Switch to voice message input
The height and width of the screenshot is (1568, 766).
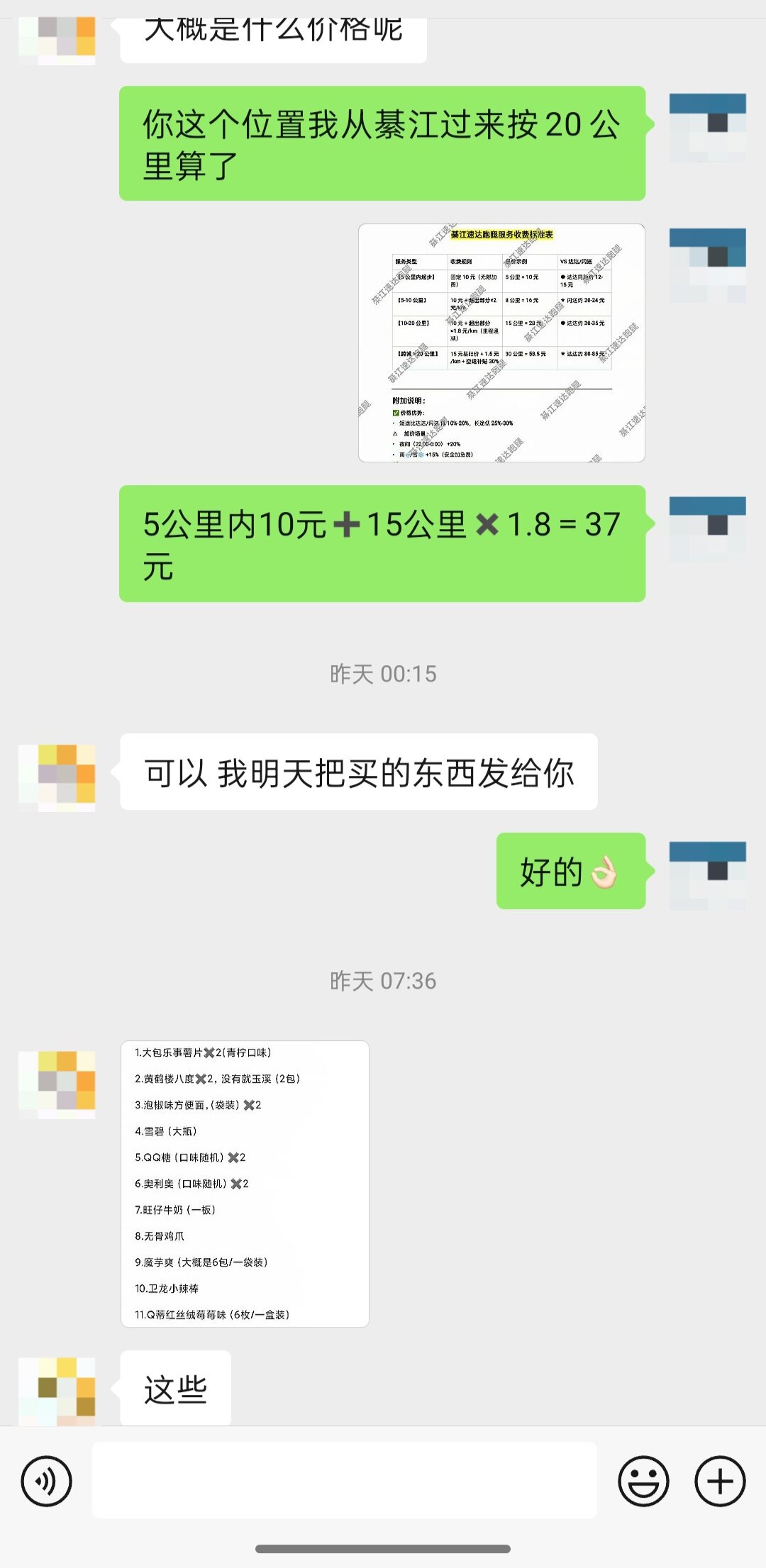pyautogui.click(x=47, y=1481)
